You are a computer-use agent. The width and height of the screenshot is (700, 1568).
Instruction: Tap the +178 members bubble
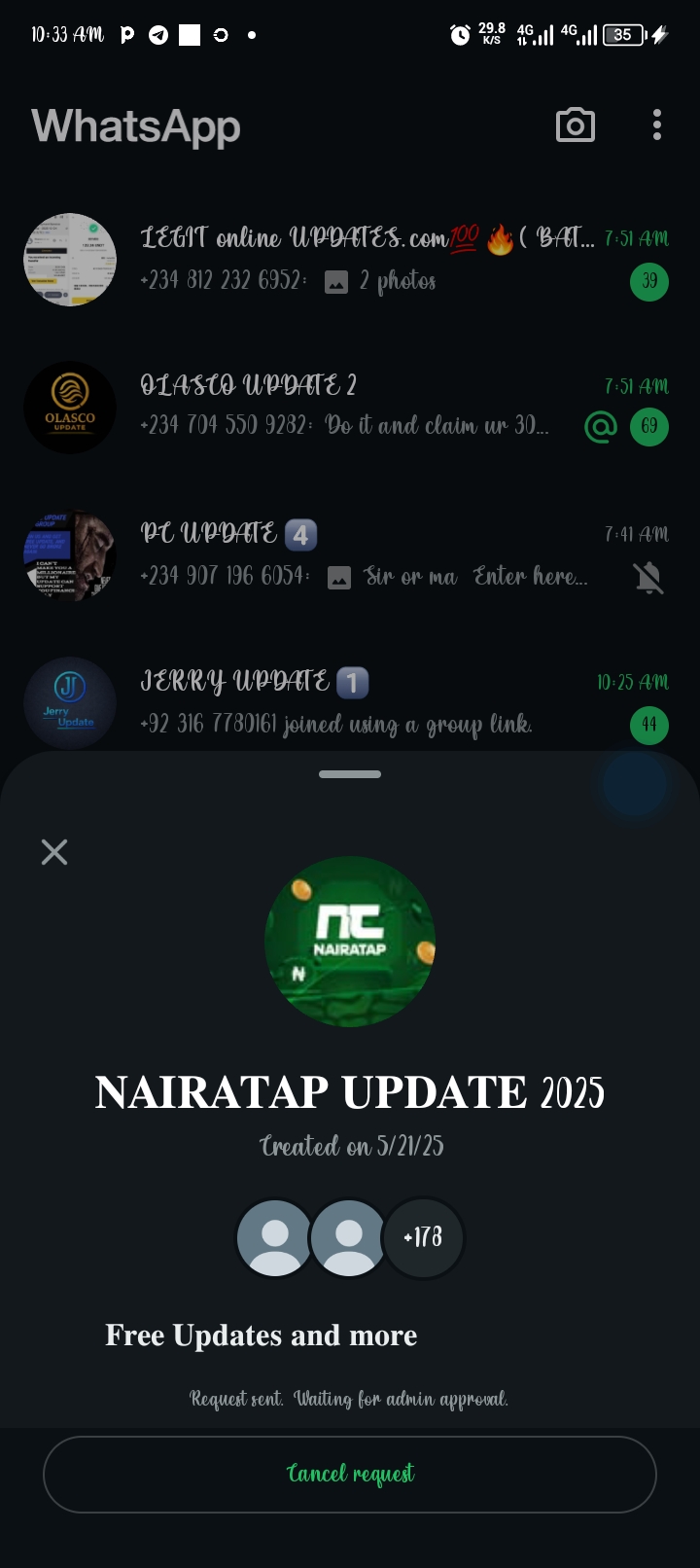pos(423,1237)
